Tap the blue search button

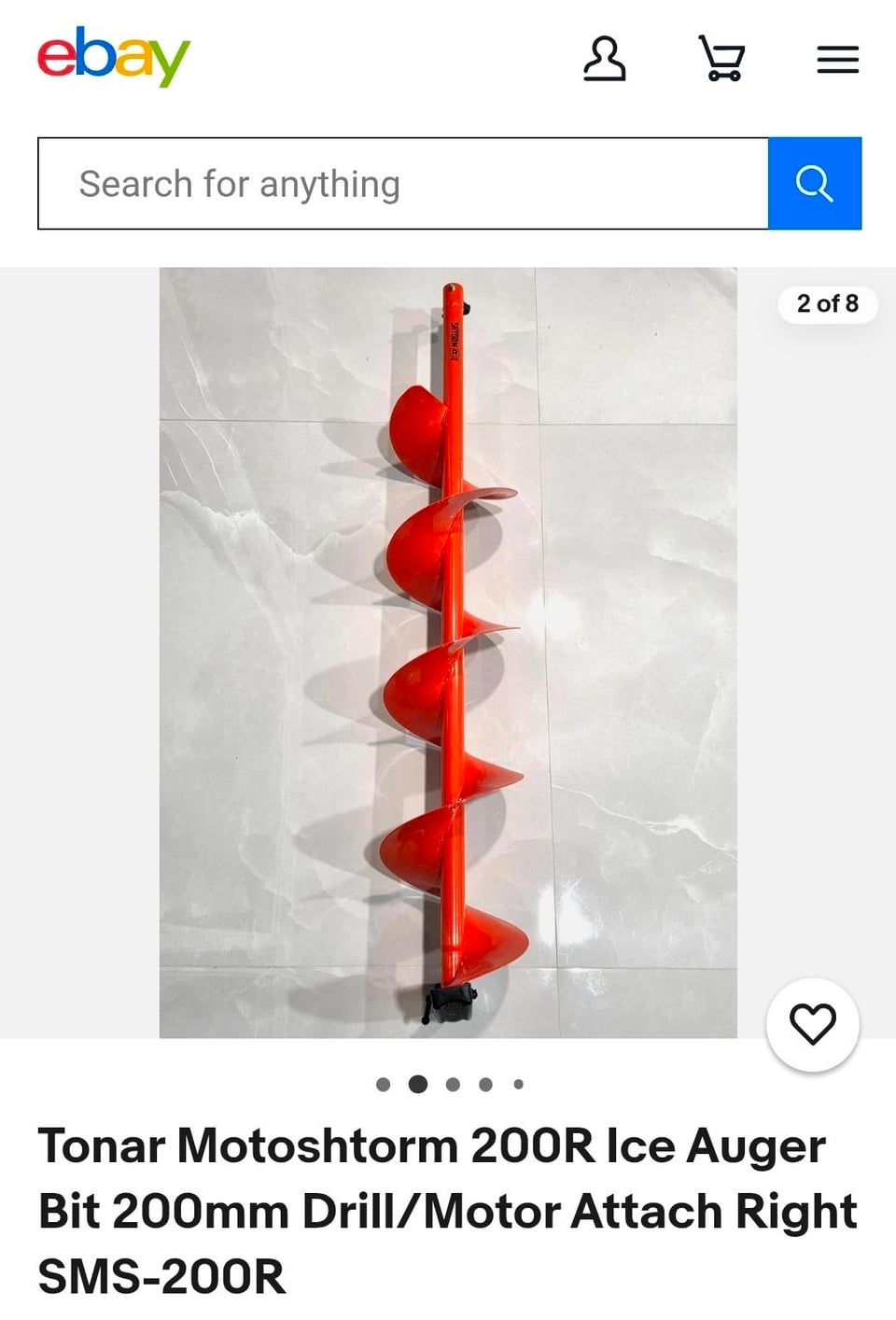814,184
